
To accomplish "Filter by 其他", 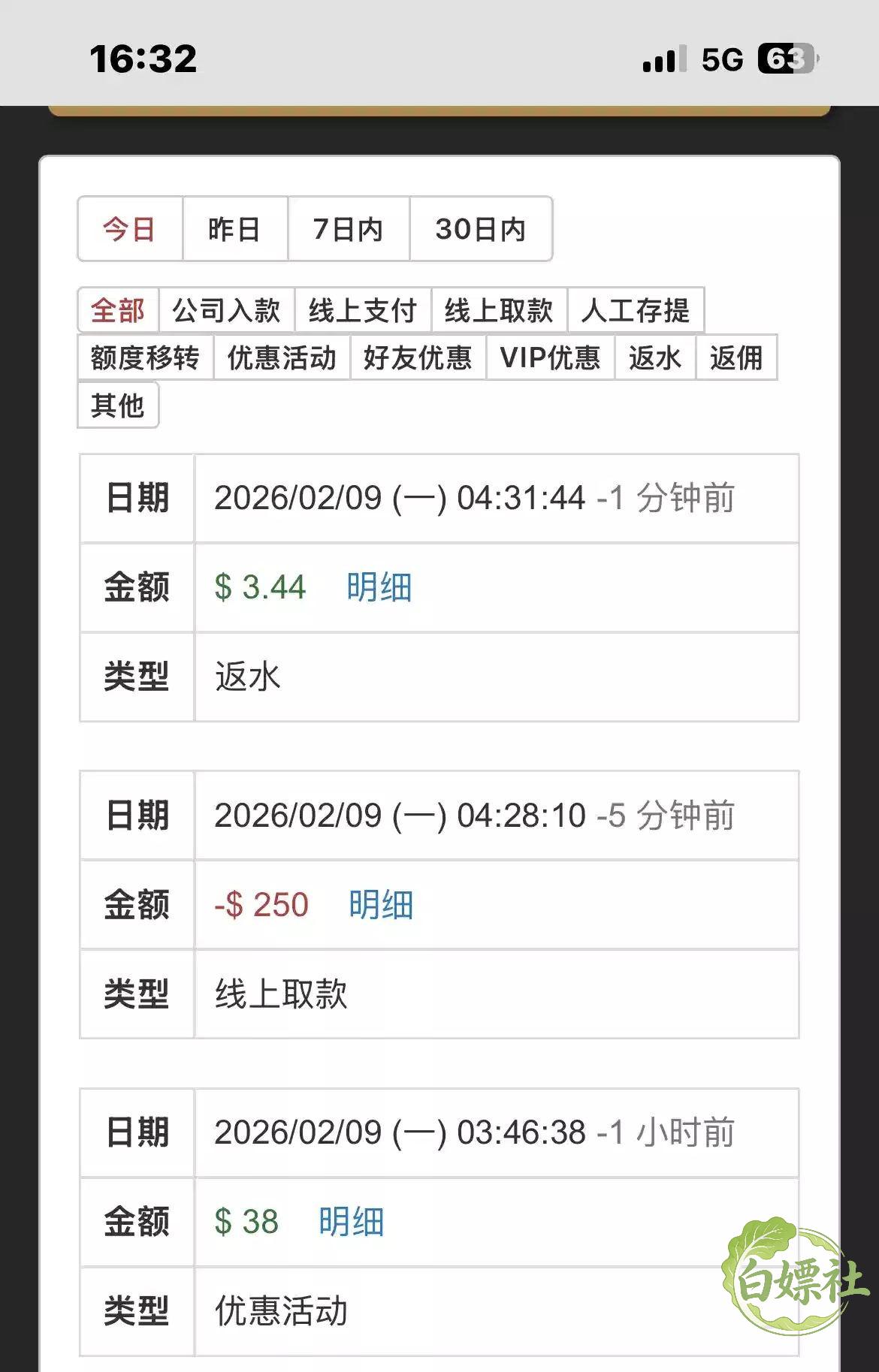I will click(118, 406).
